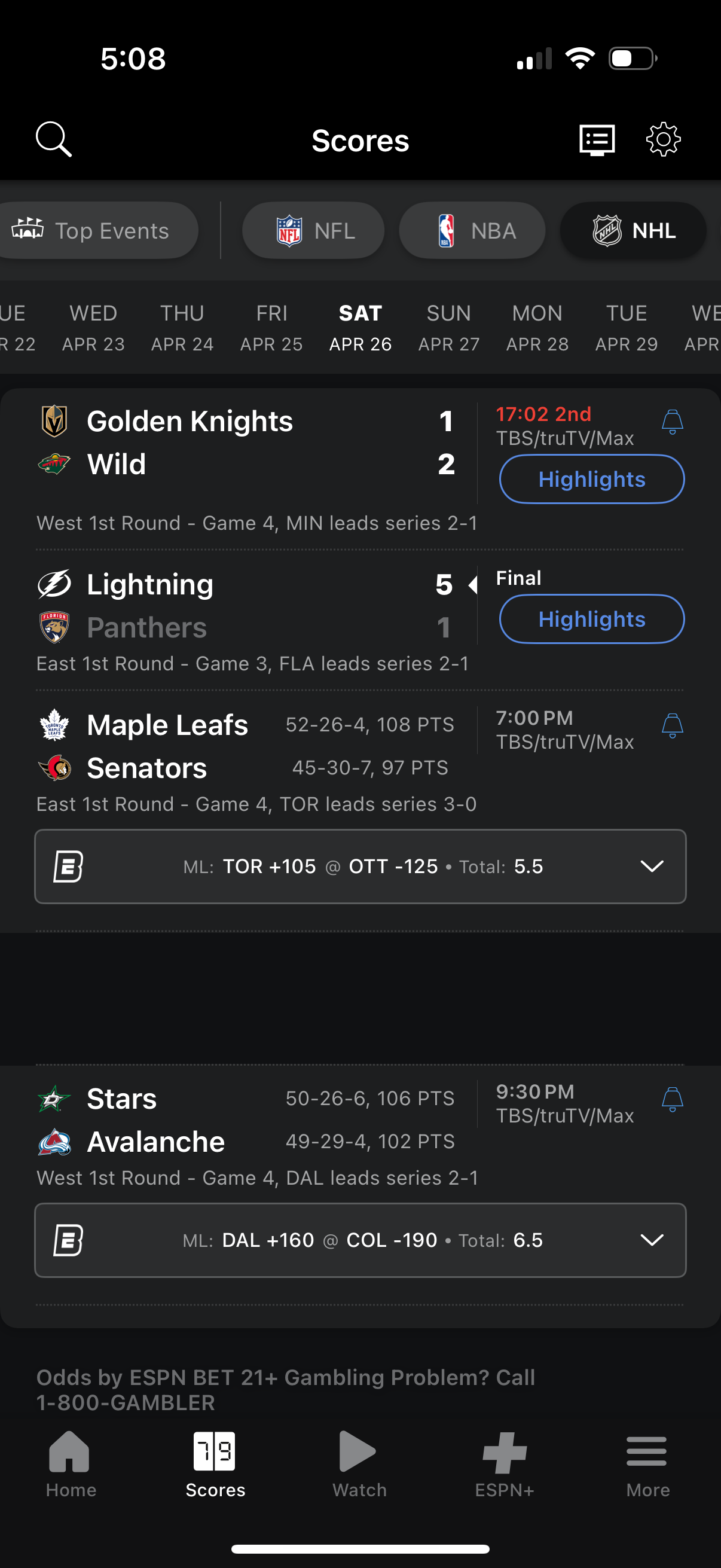Turn on alerts for Stars Avalanche game
Viewport: 721px width, 1568px height.
672,1099
